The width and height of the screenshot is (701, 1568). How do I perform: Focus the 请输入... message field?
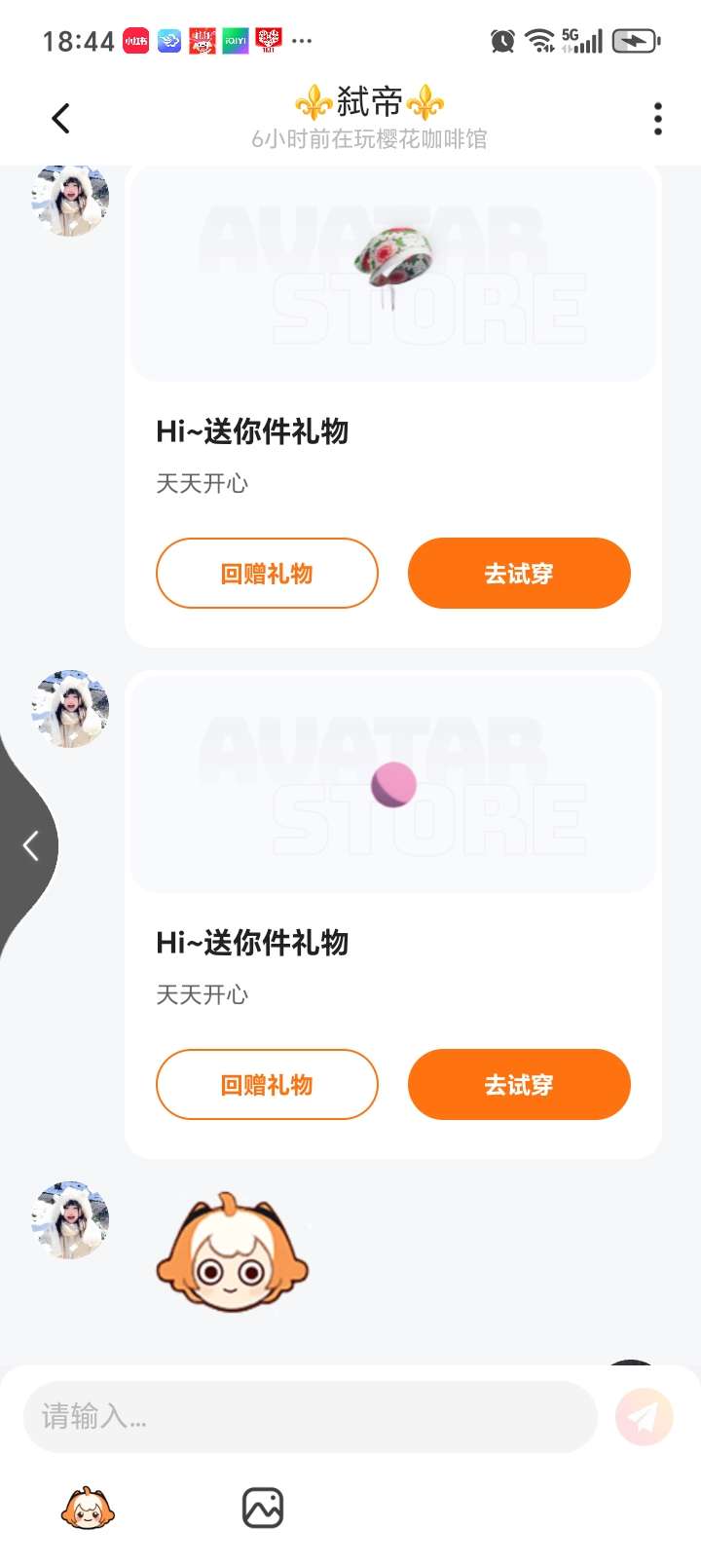[310, 1417]
